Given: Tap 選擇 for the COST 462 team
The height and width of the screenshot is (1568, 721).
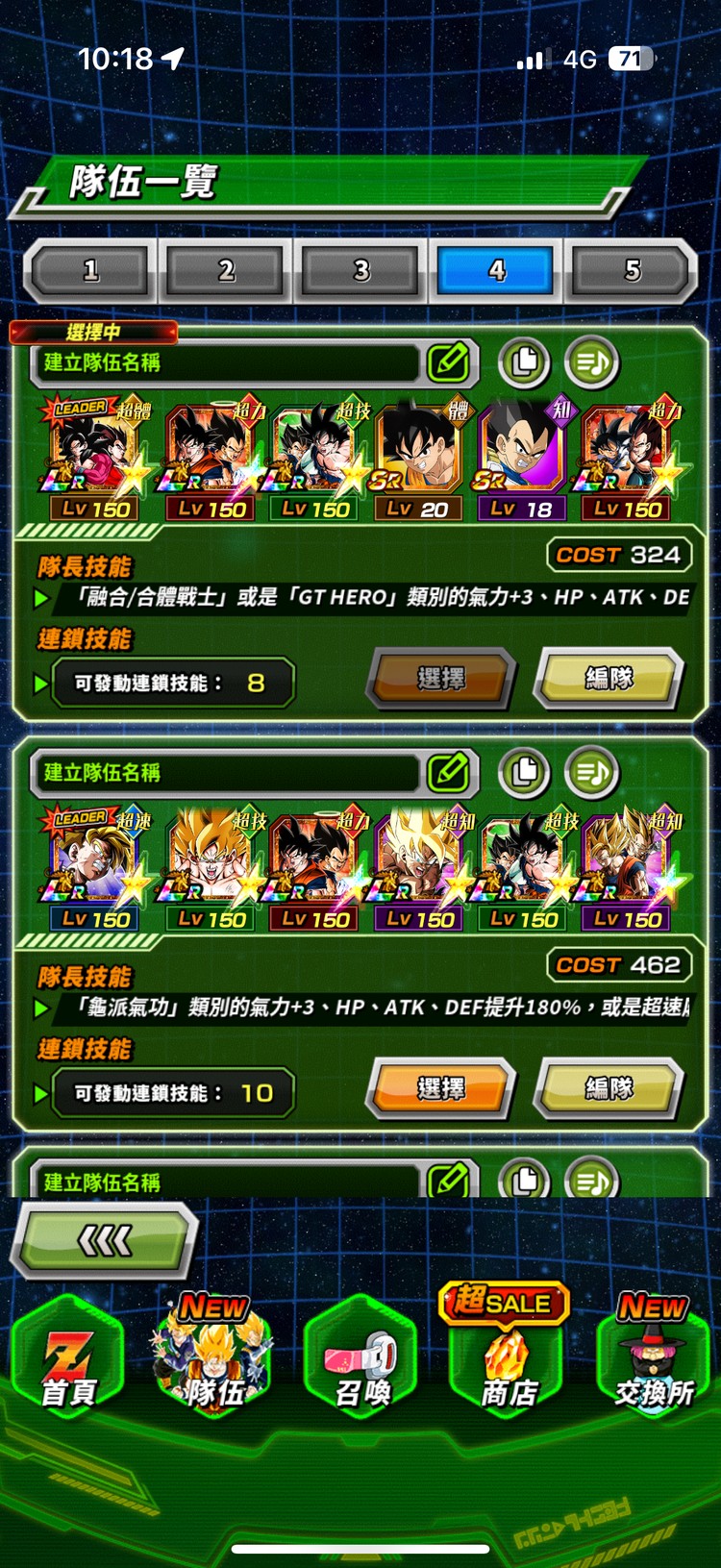Looking at the screenshot, I should (x=440, y=1088).
